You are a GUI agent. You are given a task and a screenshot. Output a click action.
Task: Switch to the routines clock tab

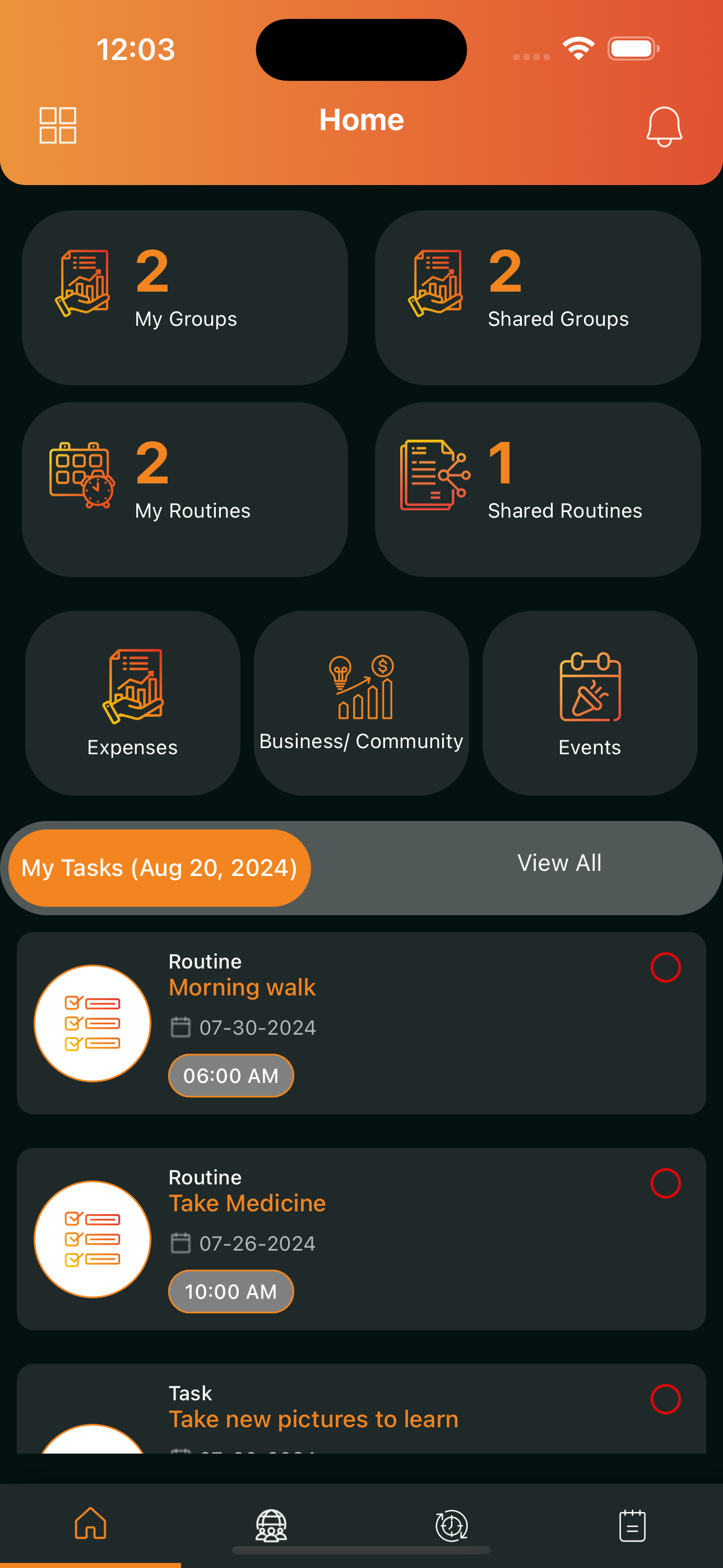pyautogui.click(x=452, y=1525)
